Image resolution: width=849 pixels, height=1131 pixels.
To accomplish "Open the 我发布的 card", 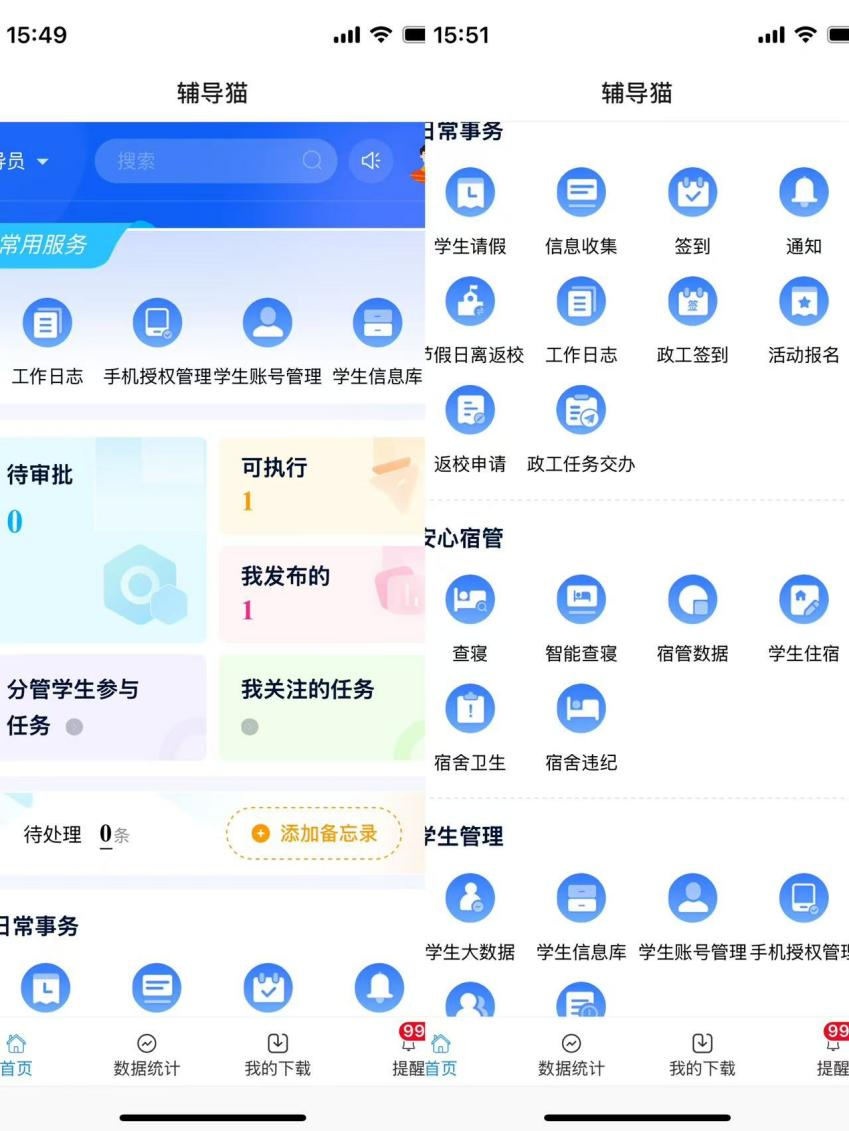I will (321, 593).
